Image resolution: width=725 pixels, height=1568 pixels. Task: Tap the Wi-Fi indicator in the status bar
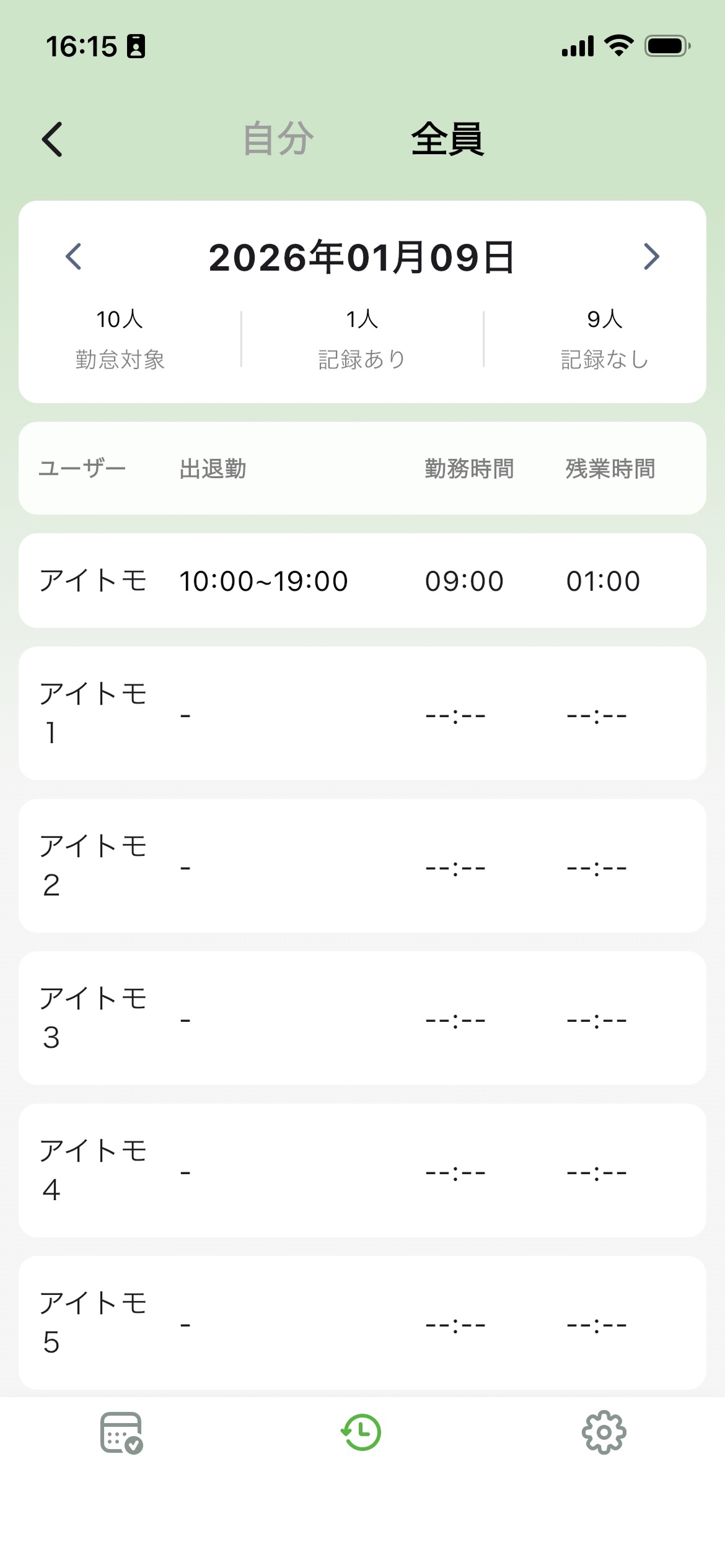point(617,45)
